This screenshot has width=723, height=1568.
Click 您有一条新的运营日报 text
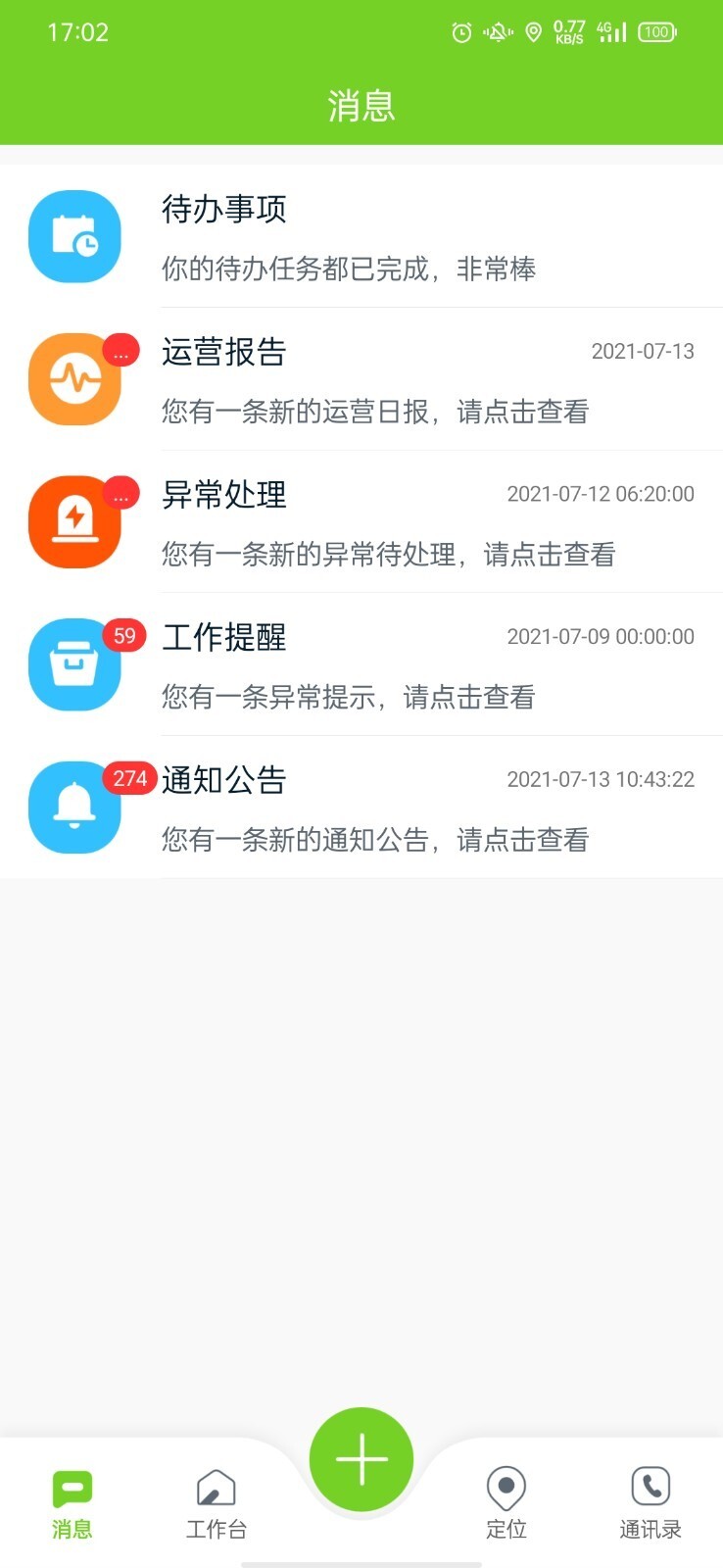375,413
